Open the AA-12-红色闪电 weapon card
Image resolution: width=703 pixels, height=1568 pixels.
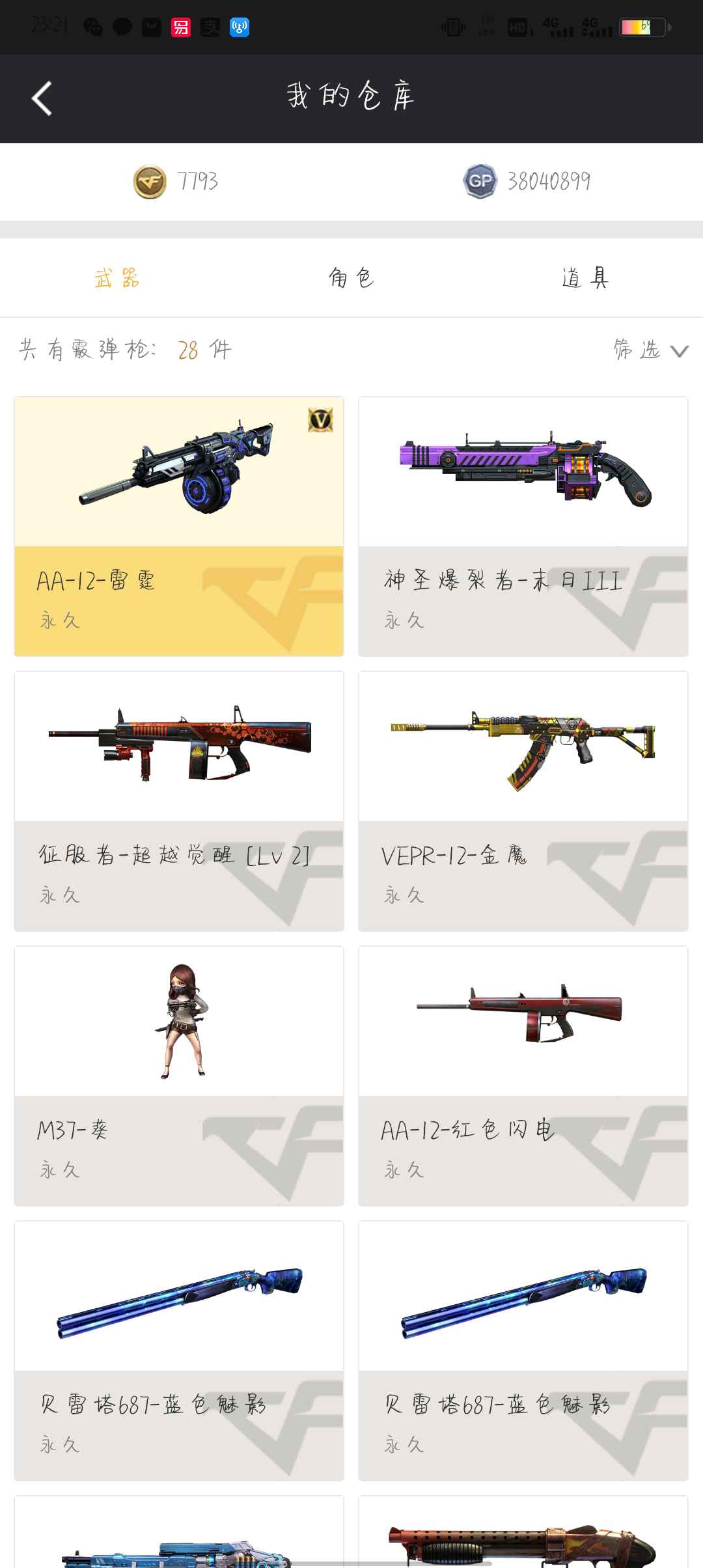[523, 1076]
